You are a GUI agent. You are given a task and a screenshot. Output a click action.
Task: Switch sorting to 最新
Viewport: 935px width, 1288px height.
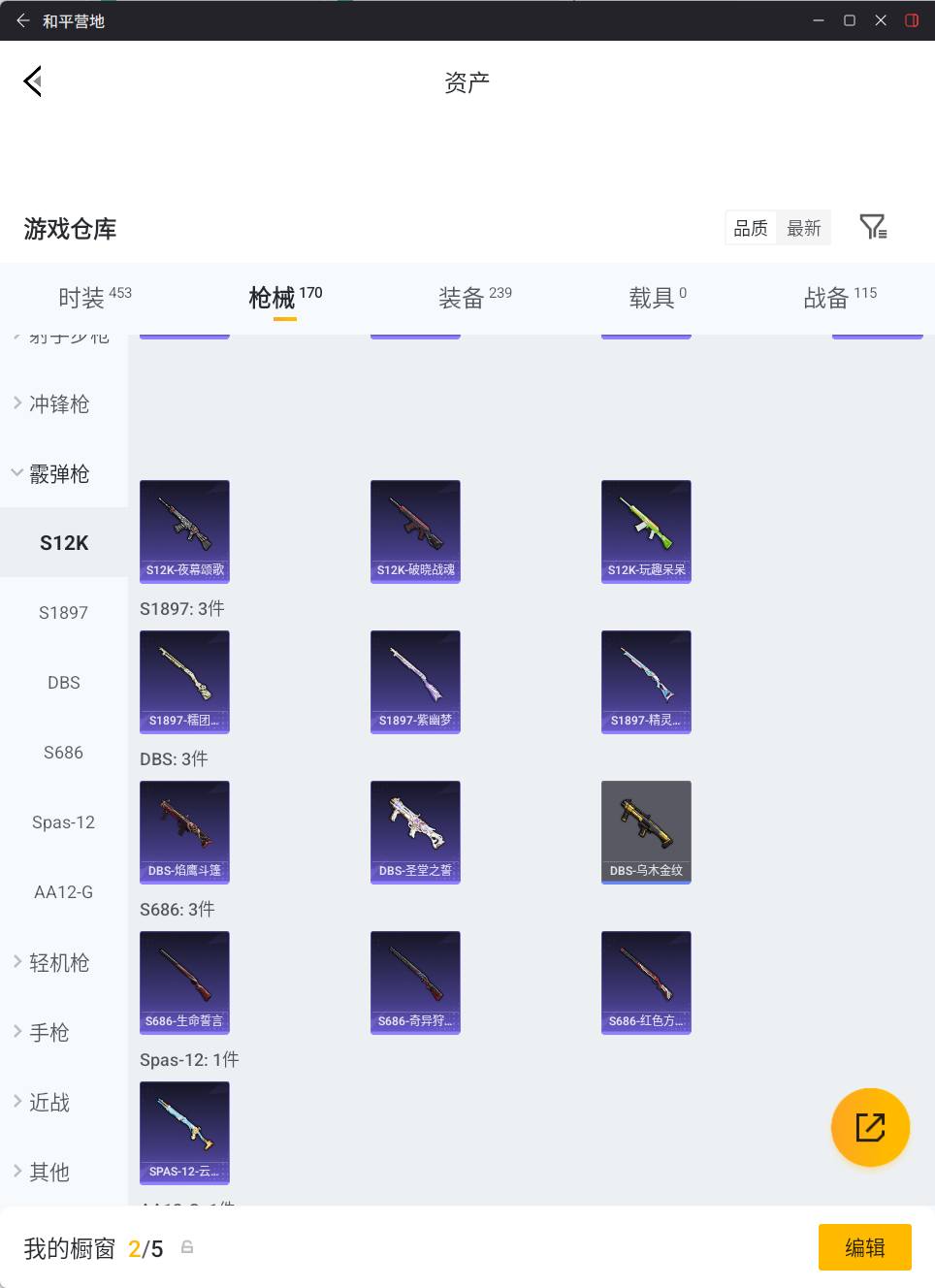(x=805, y=227)
